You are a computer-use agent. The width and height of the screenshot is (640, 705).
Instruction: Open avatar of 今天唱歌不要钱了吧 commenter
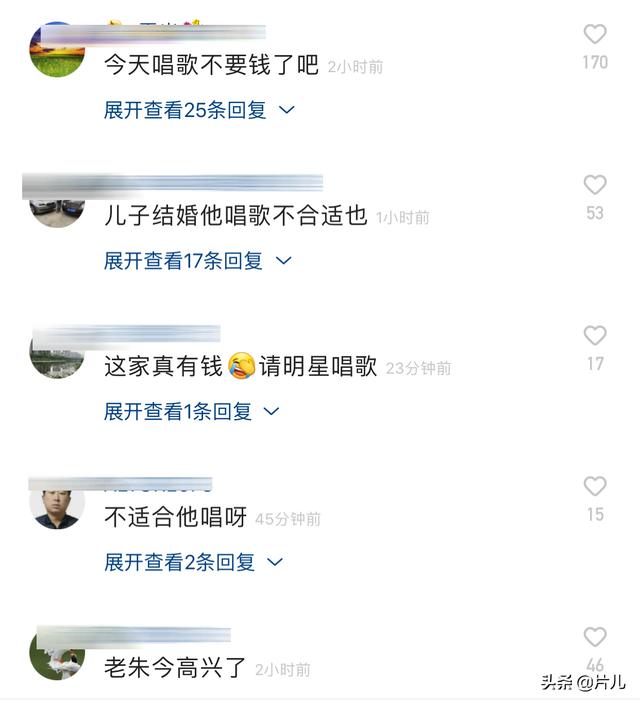pos(57,52)
